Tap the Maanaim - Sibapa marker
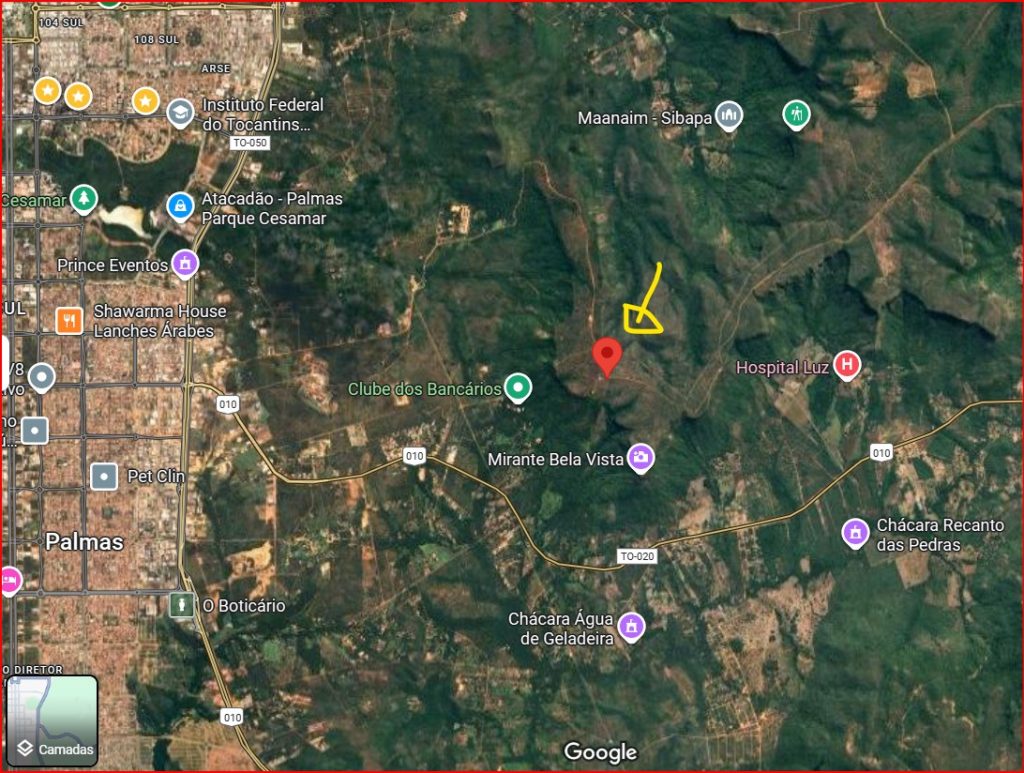This screenshot has height=773, width=1024. (x=730, y=117)
